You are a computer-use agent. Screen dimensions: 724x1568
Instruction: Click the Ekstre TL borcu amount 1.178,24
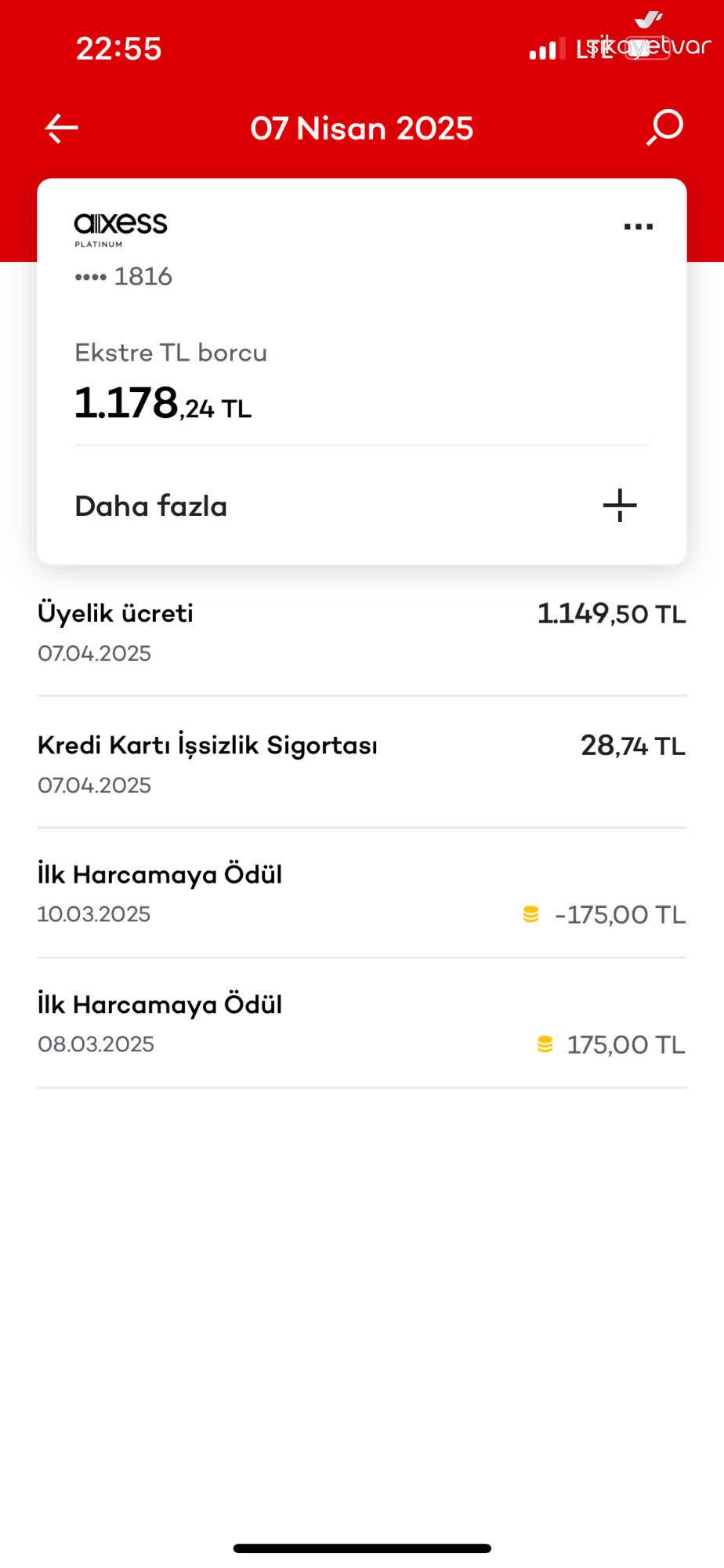[x=162, y=403]
